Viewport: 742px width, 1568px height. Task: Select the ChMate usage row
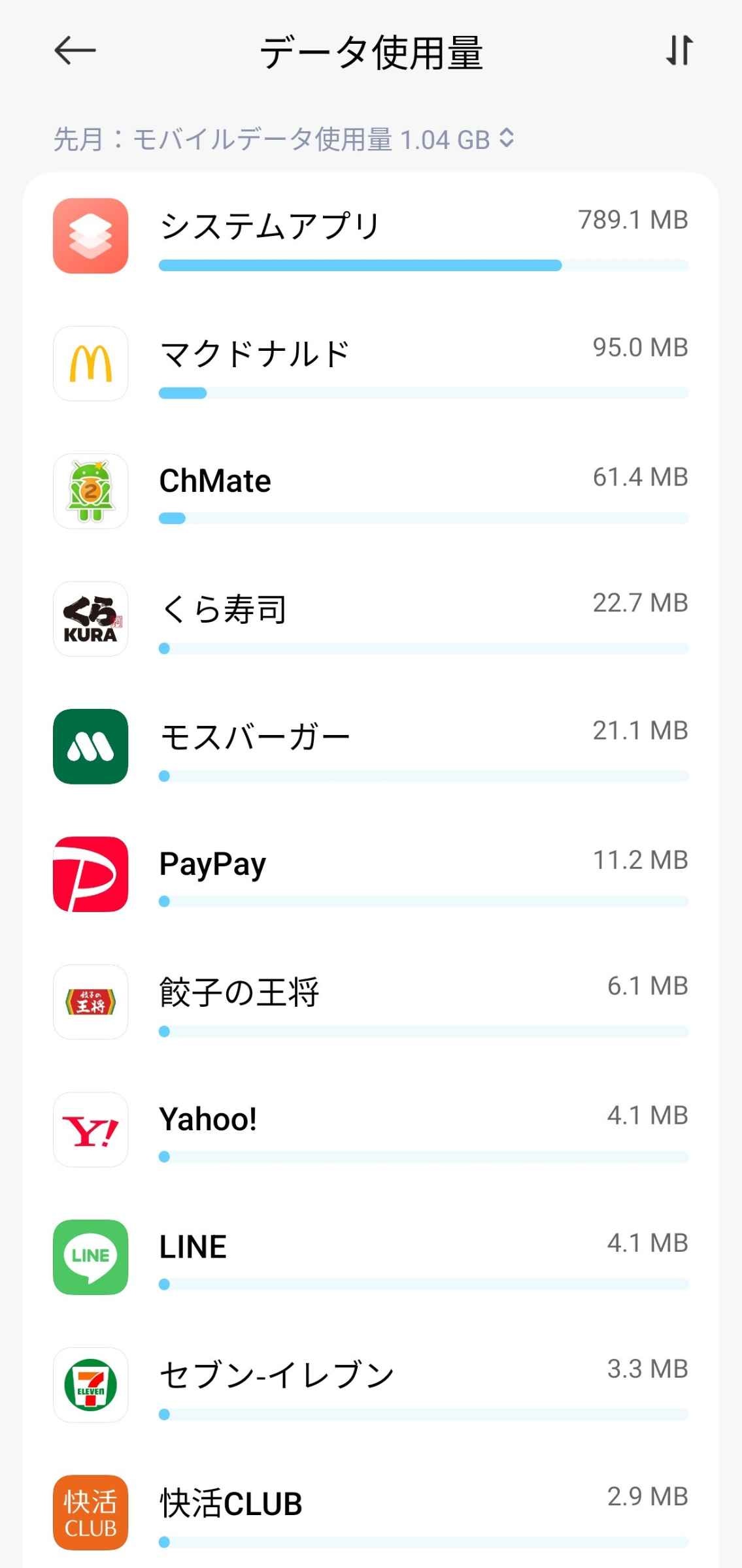tap(370, 491)
